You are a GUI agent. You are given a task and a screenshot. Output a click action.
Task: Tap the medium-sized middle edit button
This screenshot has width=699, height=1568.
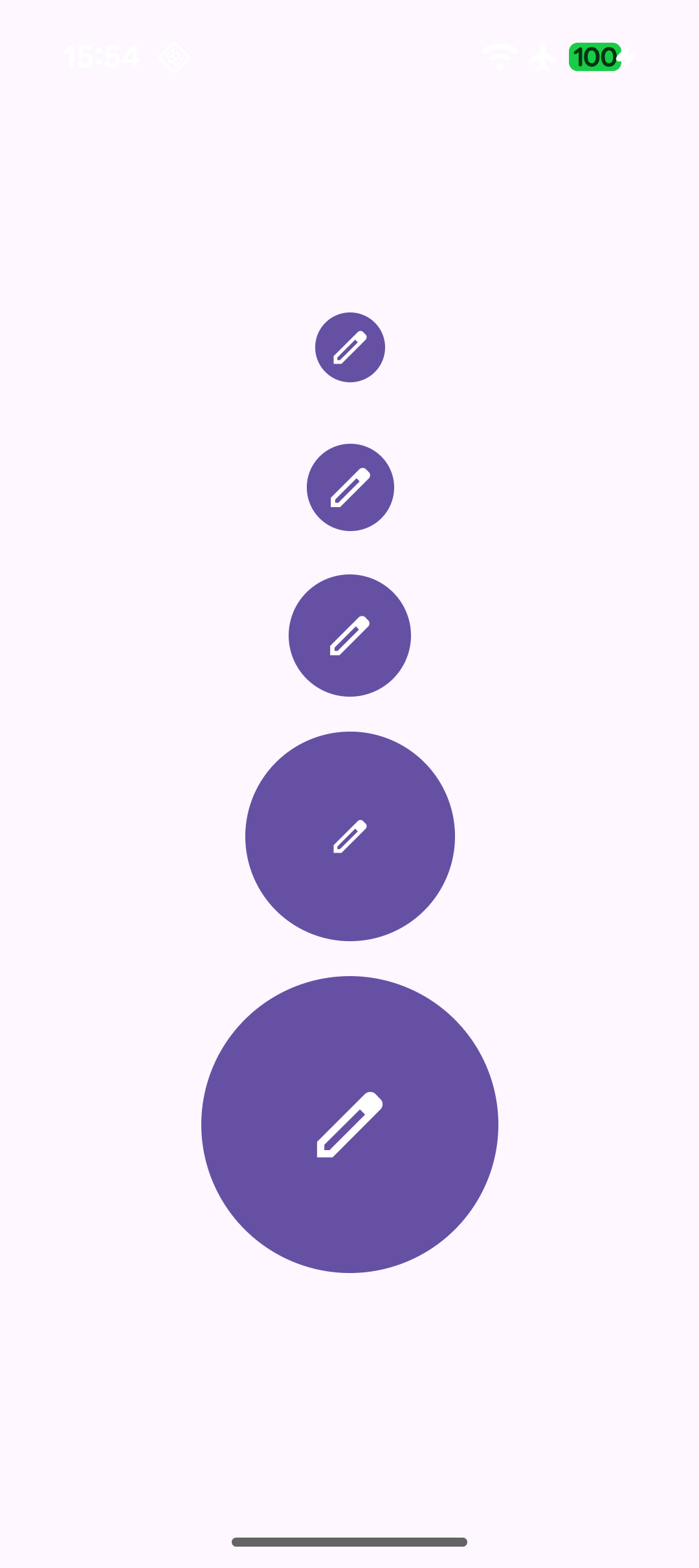(350, 635)
